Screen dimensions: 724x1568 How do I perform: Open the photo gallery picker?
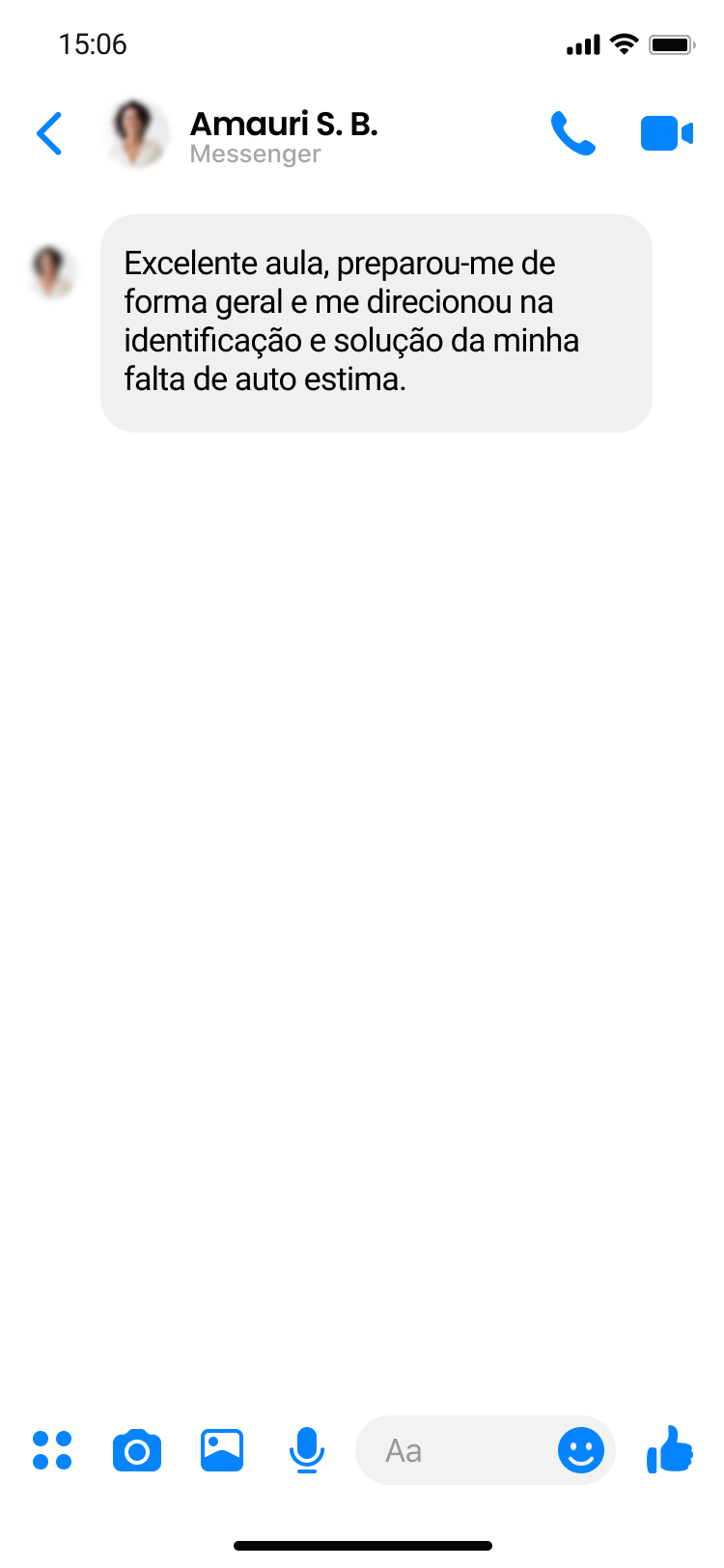pos(222,1450)
